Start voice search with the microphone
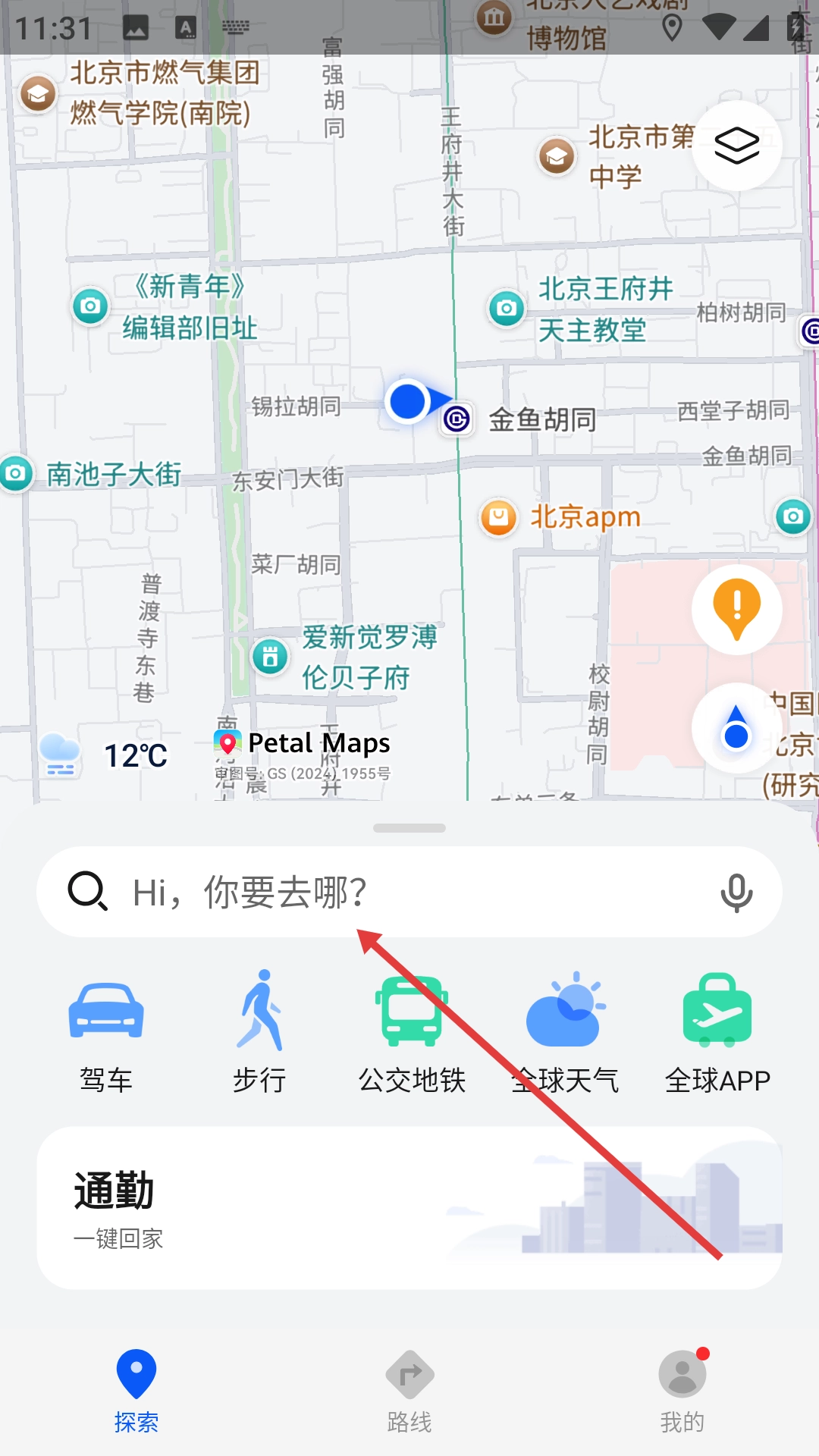The height and width of the screenshot is (1456, 819). [736, 893]
